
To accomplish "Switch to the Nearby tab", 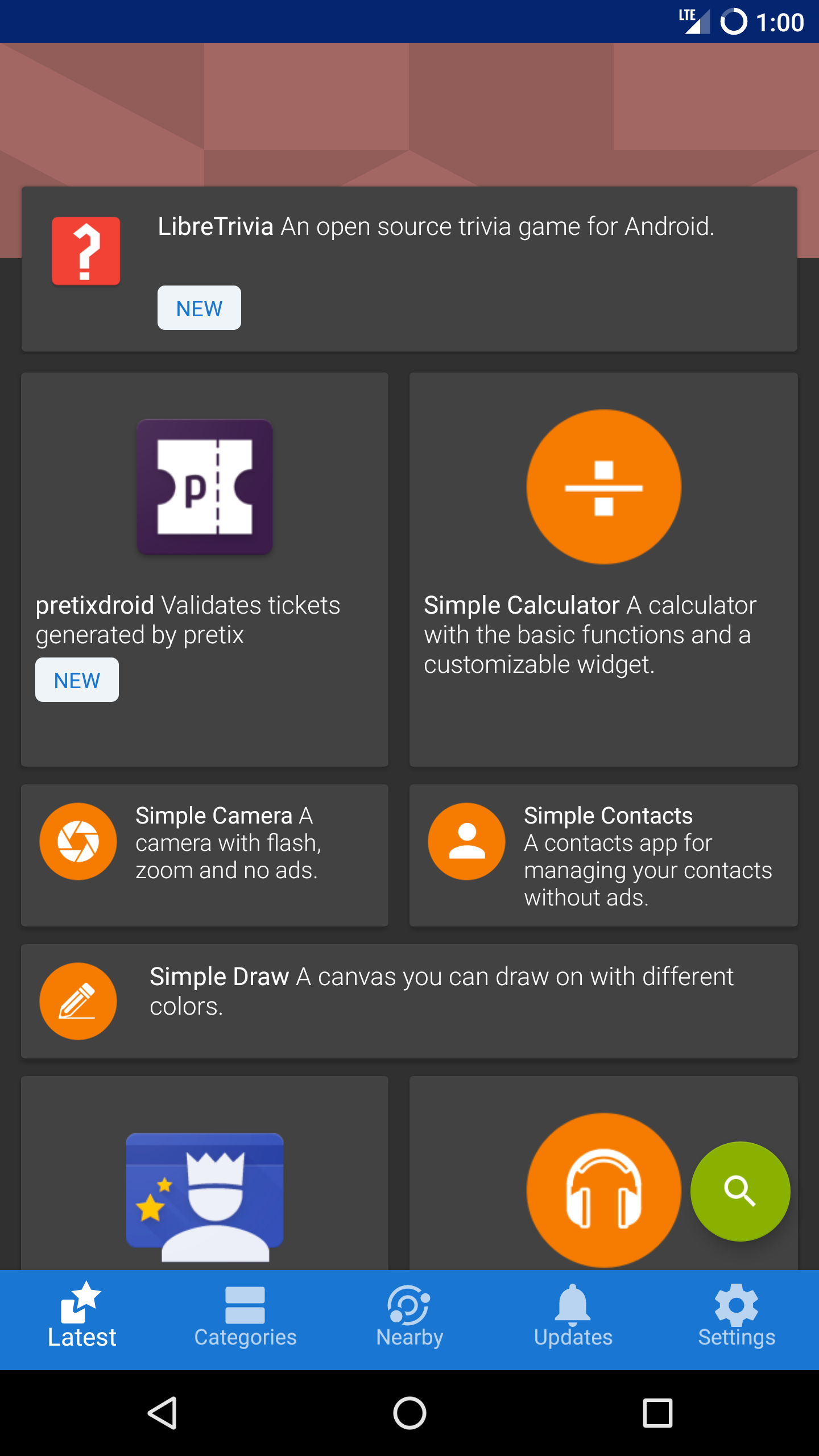I will [x=409, y=1318].
